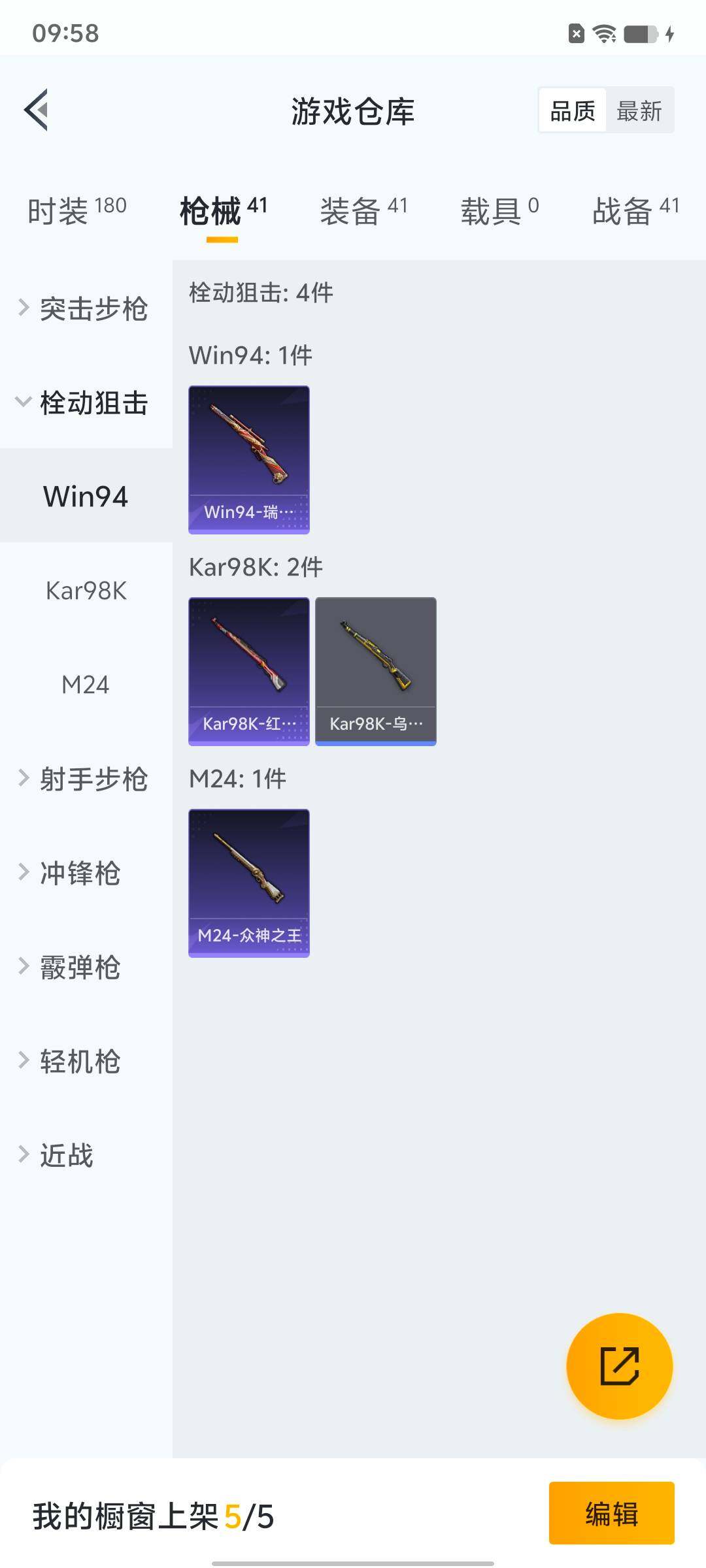Switch to the 装备 tab
The height and width of the screenshot is (1568, 706).
tap(363, 210)
